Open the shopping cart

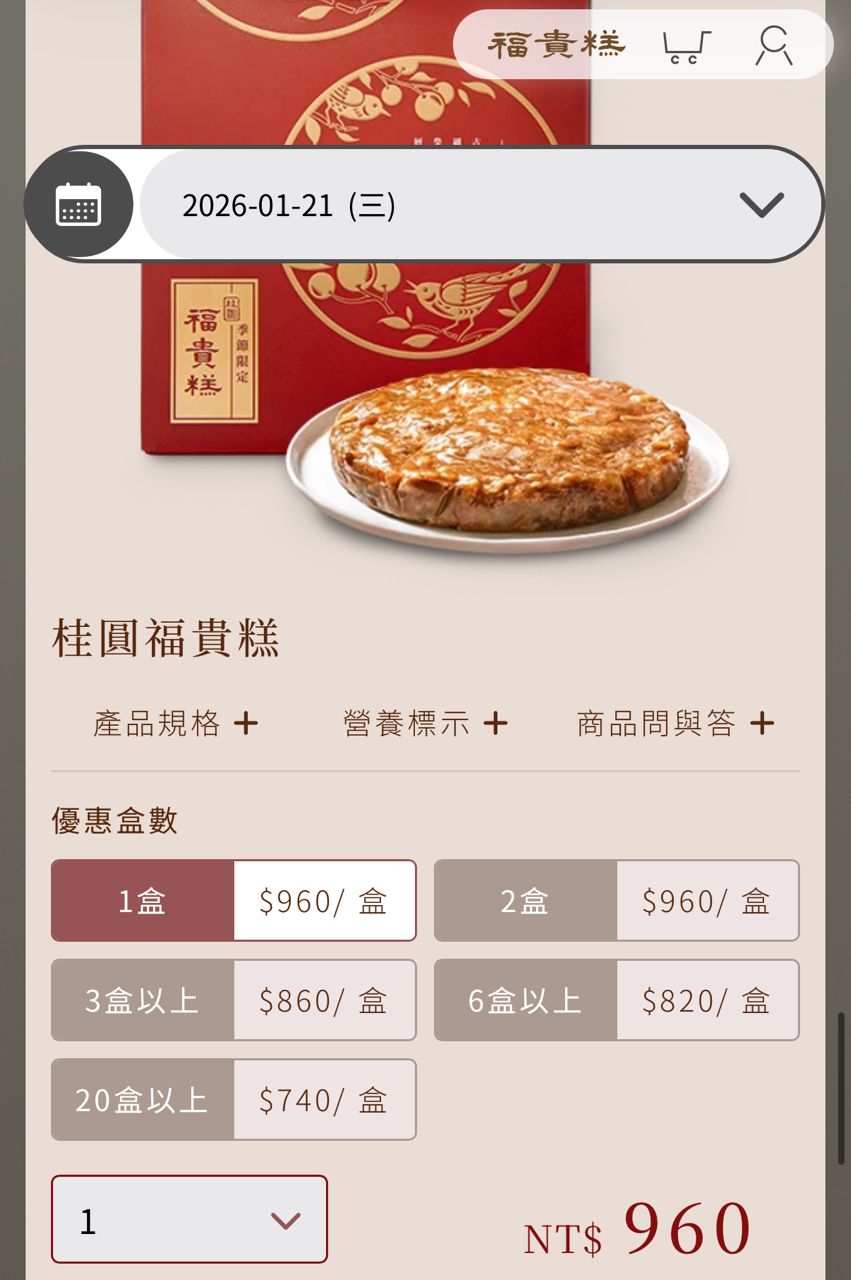[687, 46]
